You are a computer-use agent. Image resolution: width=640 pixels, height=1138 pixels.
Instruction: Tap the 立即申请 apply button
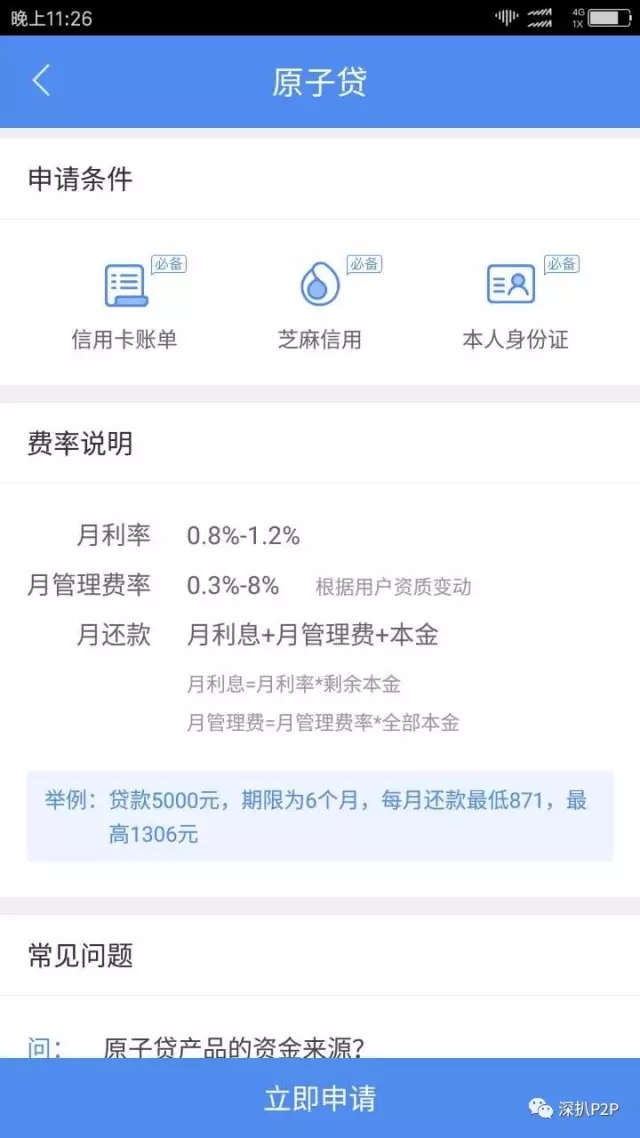click(x=320, y=1098)
